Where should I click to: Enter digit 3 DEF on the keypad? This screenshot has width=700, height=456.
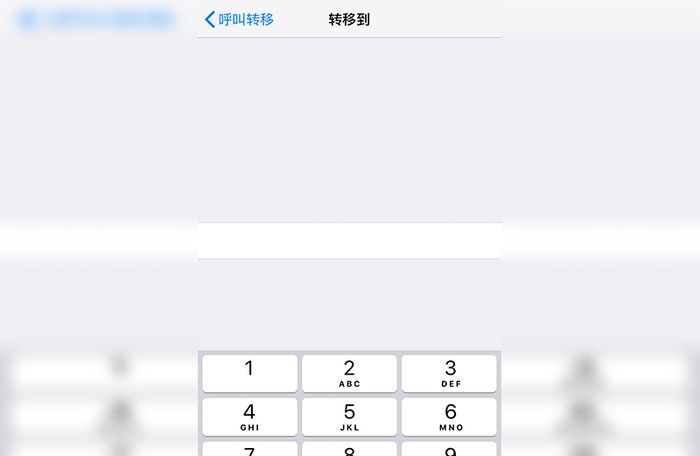(449, 373)
